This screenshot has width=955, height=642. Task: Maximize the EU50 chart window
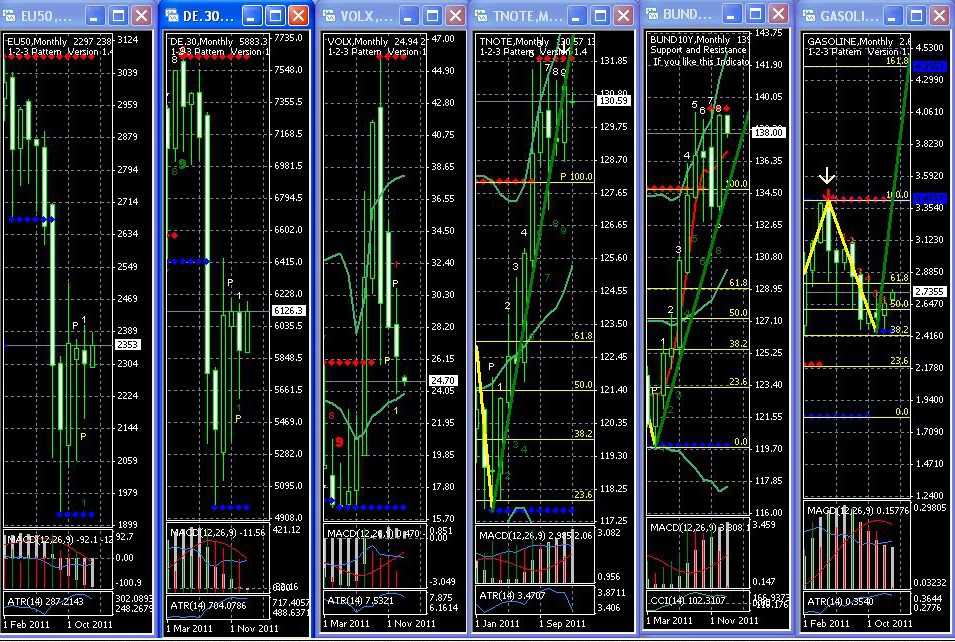(118, 15)
